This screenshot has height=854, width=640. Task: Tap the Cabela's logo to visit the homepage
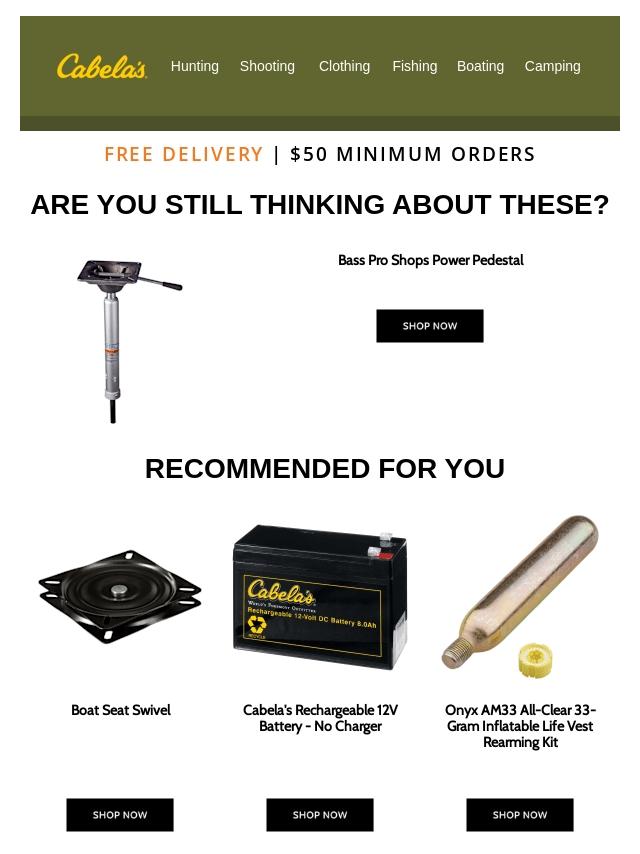pos(101,66)
